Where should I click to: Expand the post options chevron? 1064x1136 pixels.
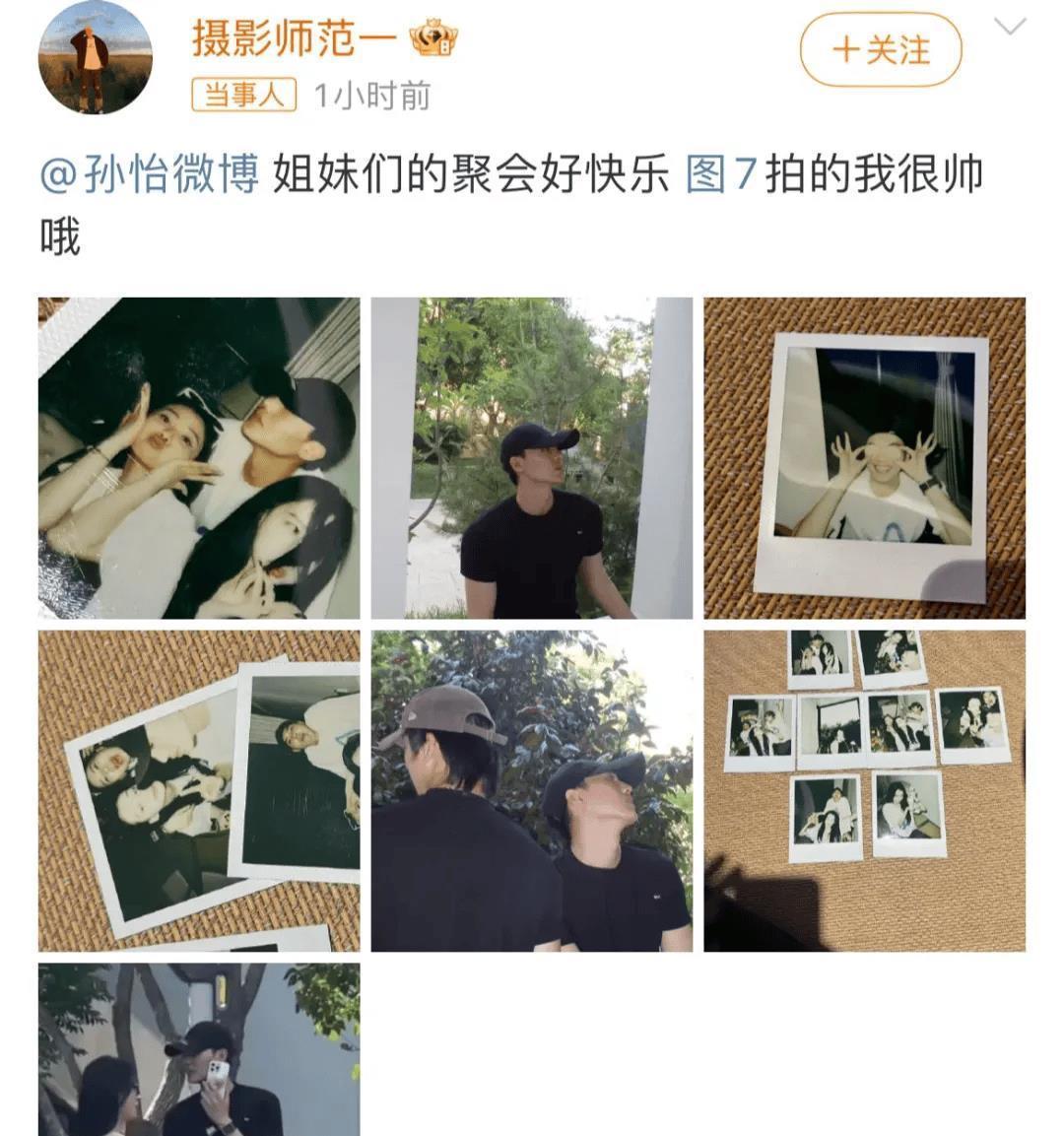[x=1010, y=28]
